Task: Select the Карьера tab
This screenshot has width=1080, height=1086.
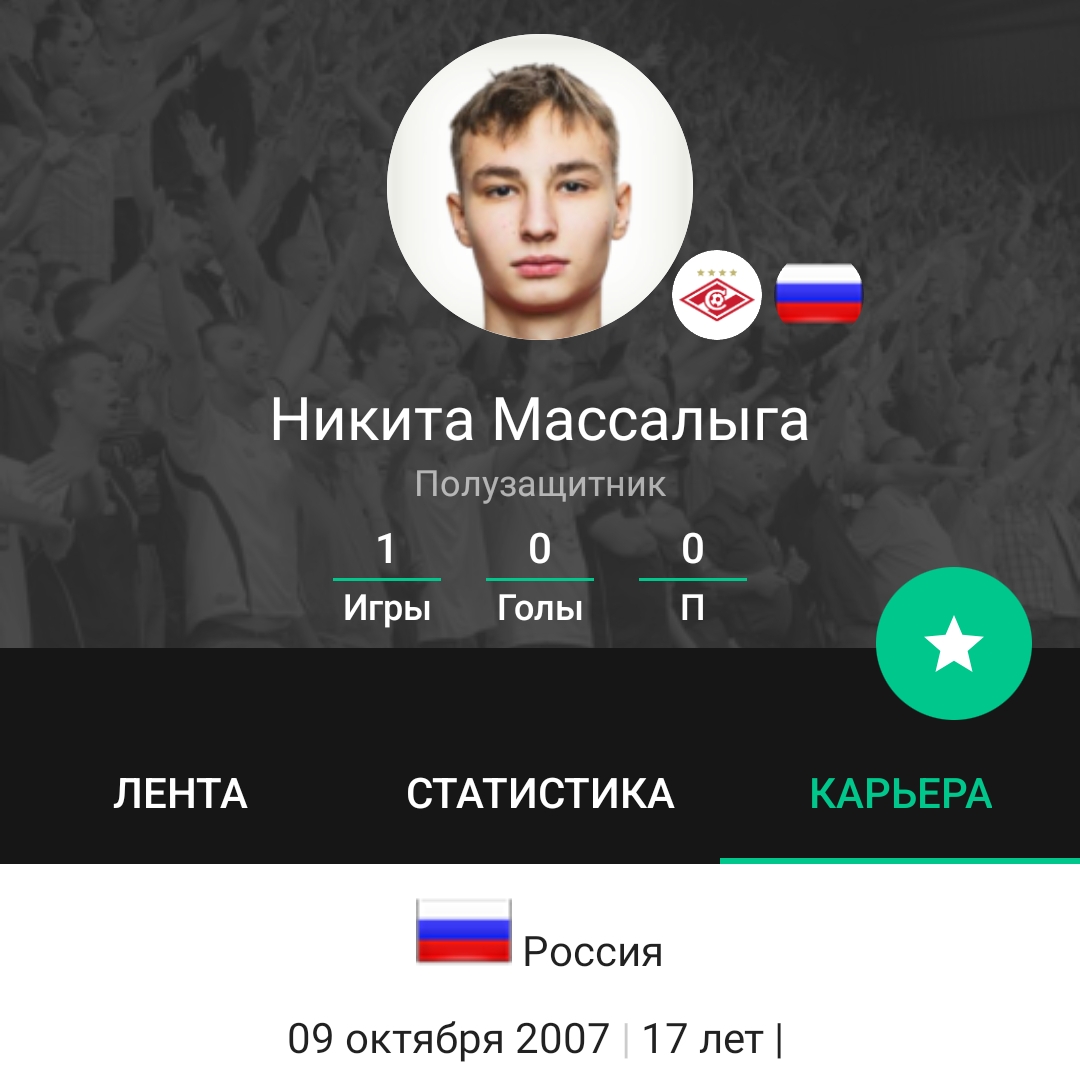Action: [900, 794]
